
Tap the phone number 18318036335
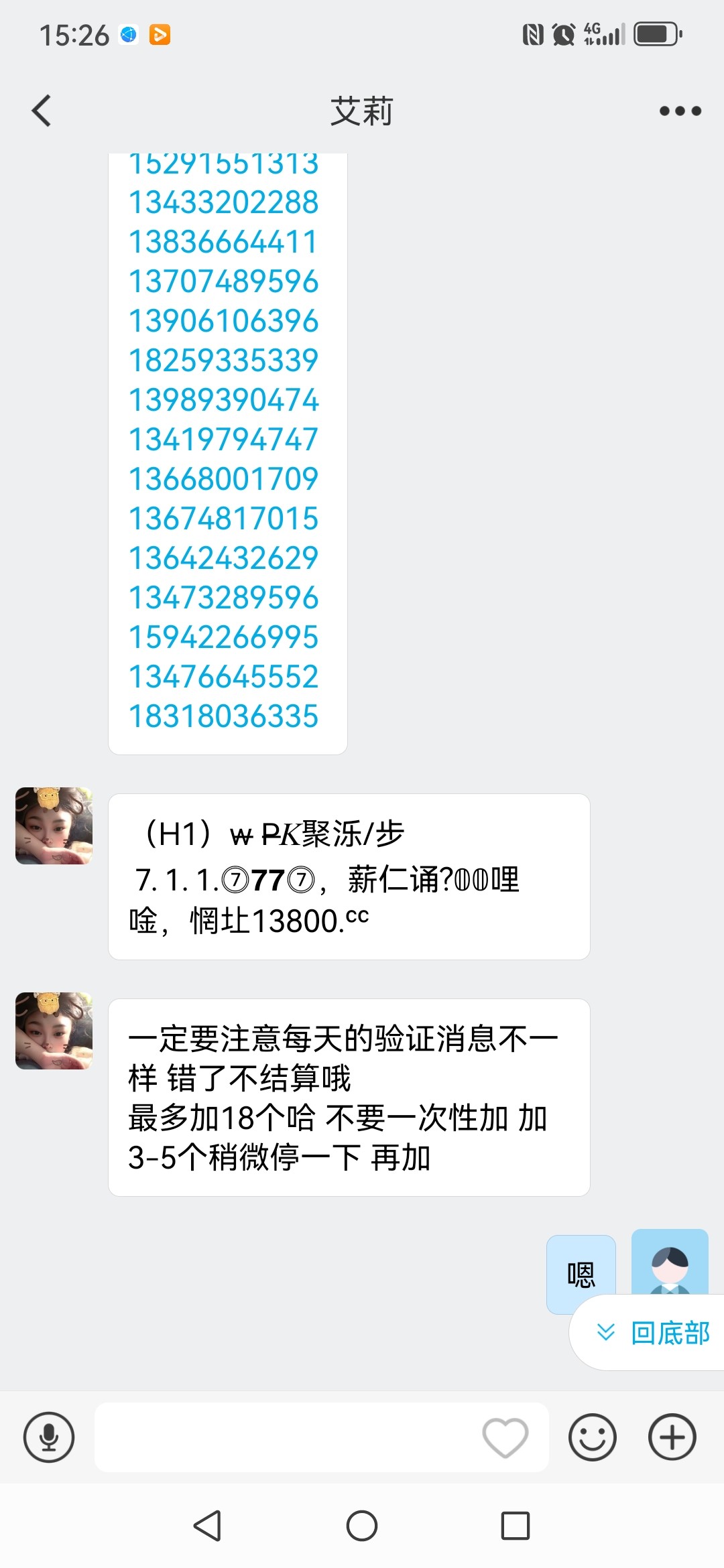coord(223,716)
